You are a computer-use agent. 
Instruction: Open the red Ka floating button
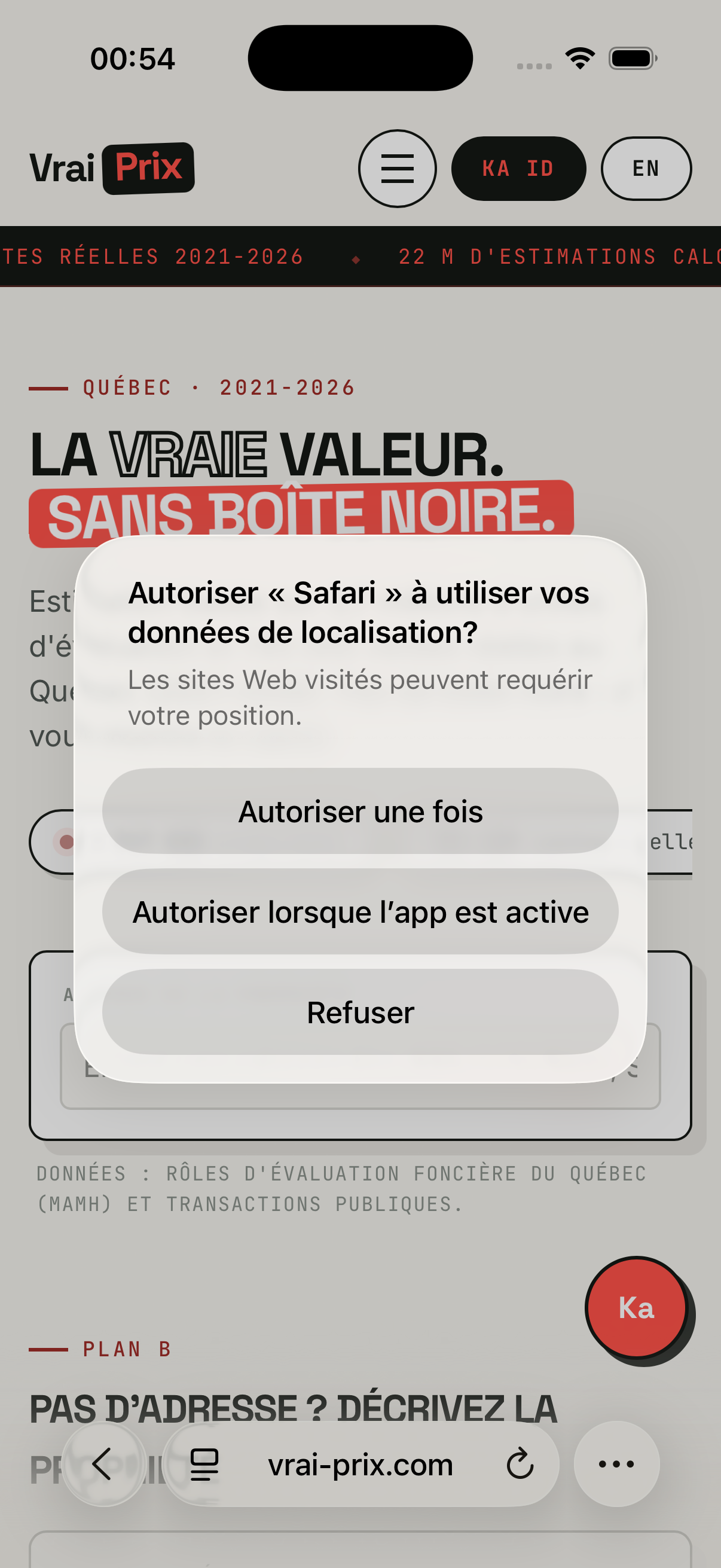tap(637, 1307)
